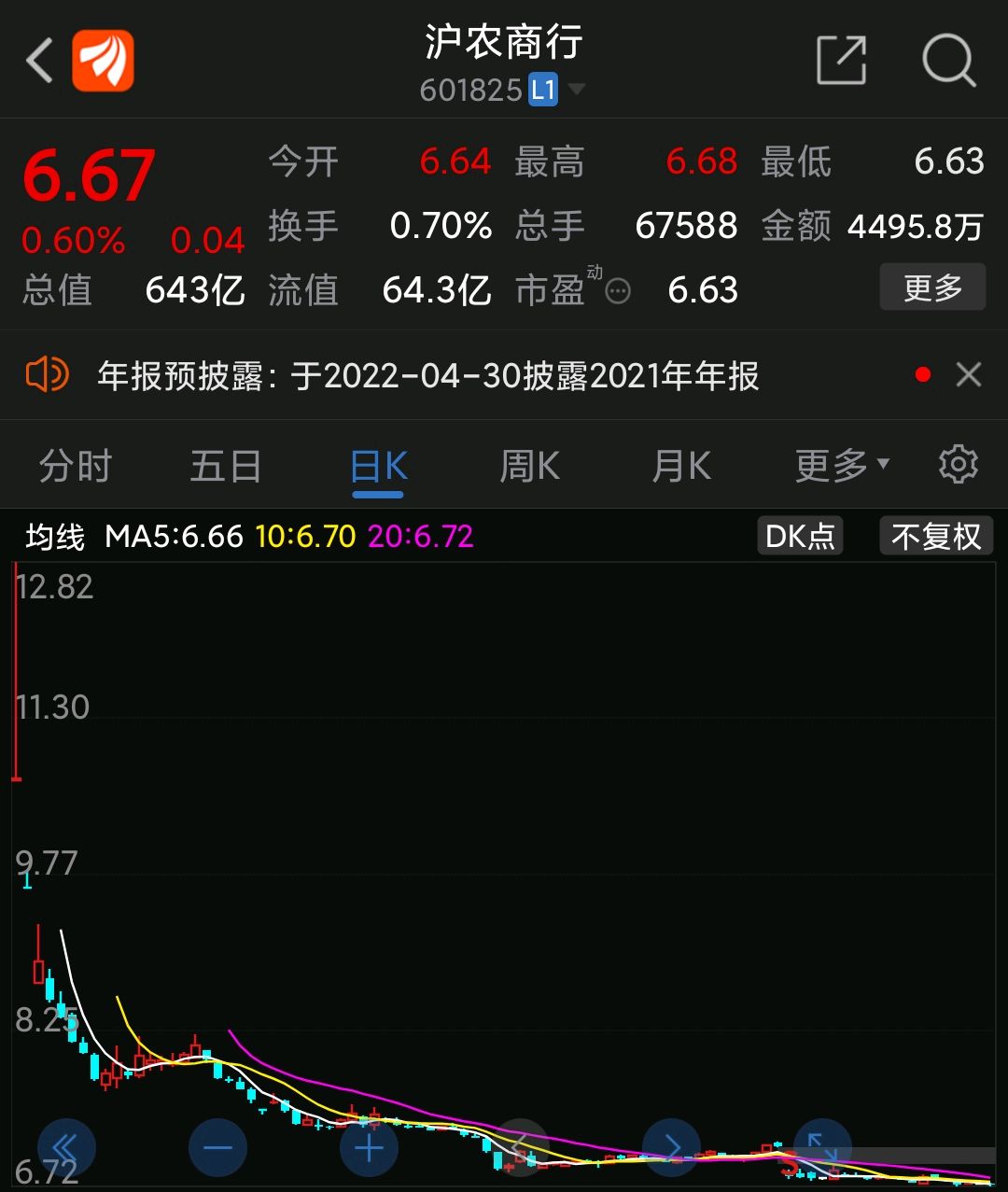Open search via the magnifier icon
This screenshot has height=1192, width=1008.
coord(949,59)
